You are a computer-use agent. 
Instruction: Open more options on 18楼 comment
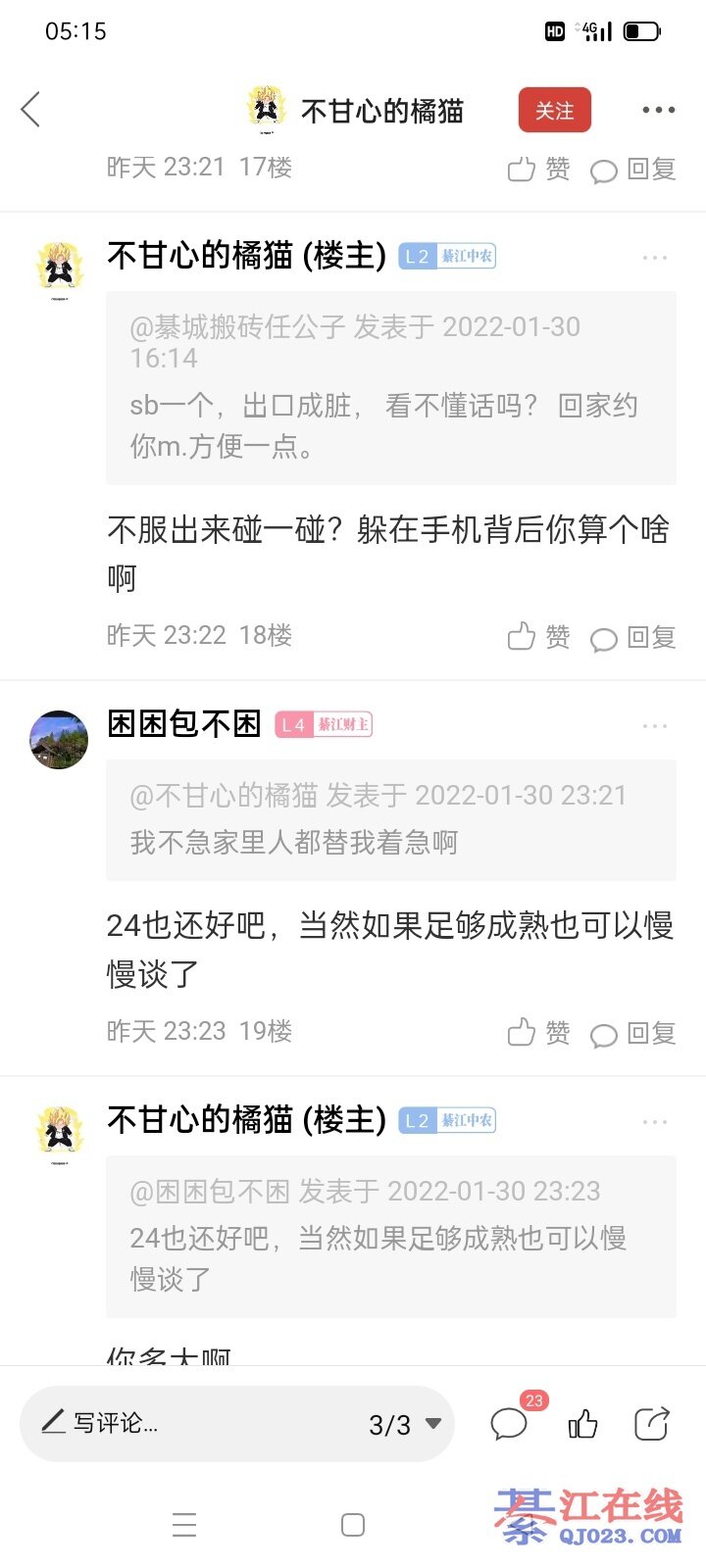(654, 258)
